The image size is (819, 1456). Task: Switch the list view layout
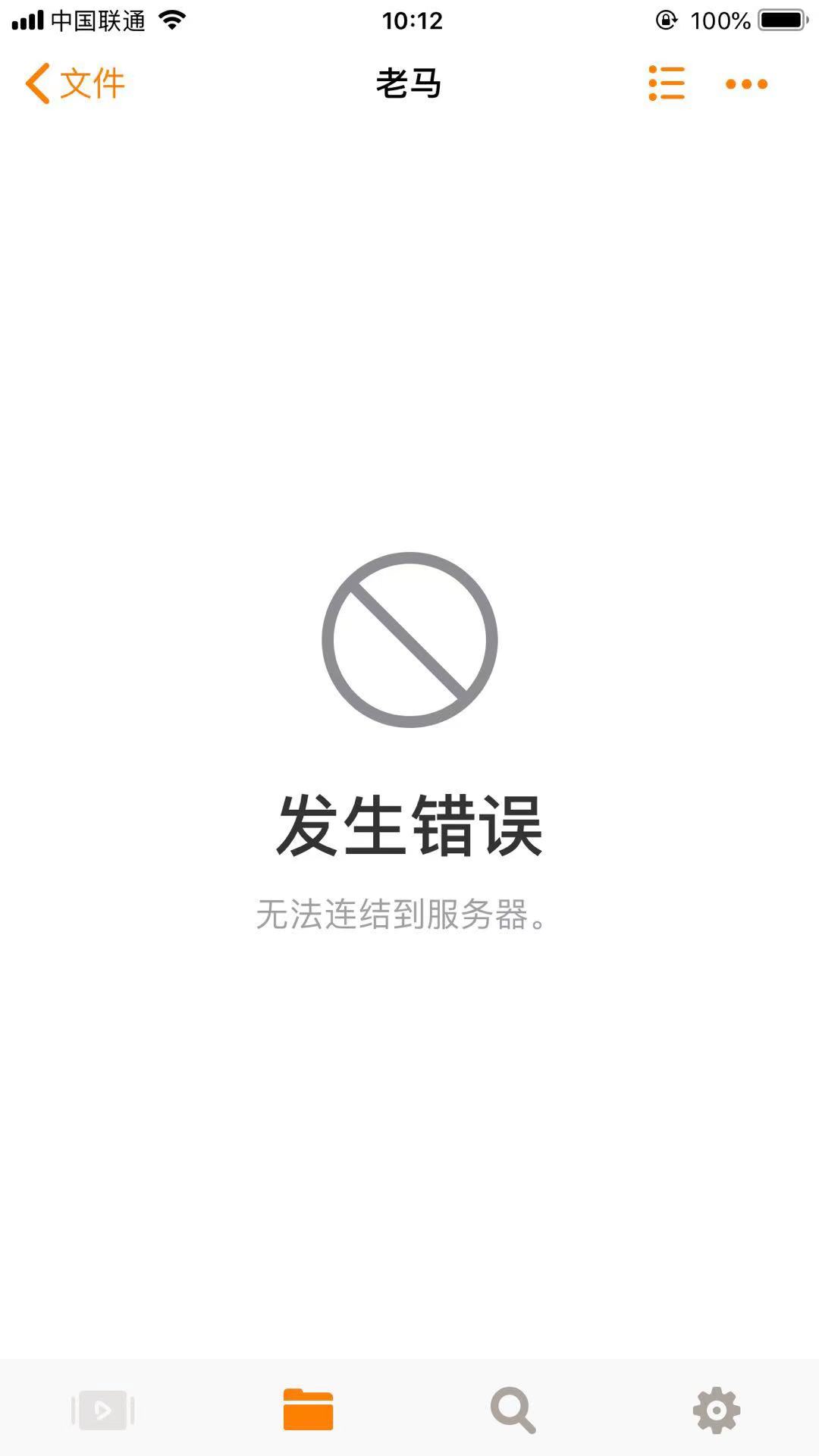click(x=667, y=83)
